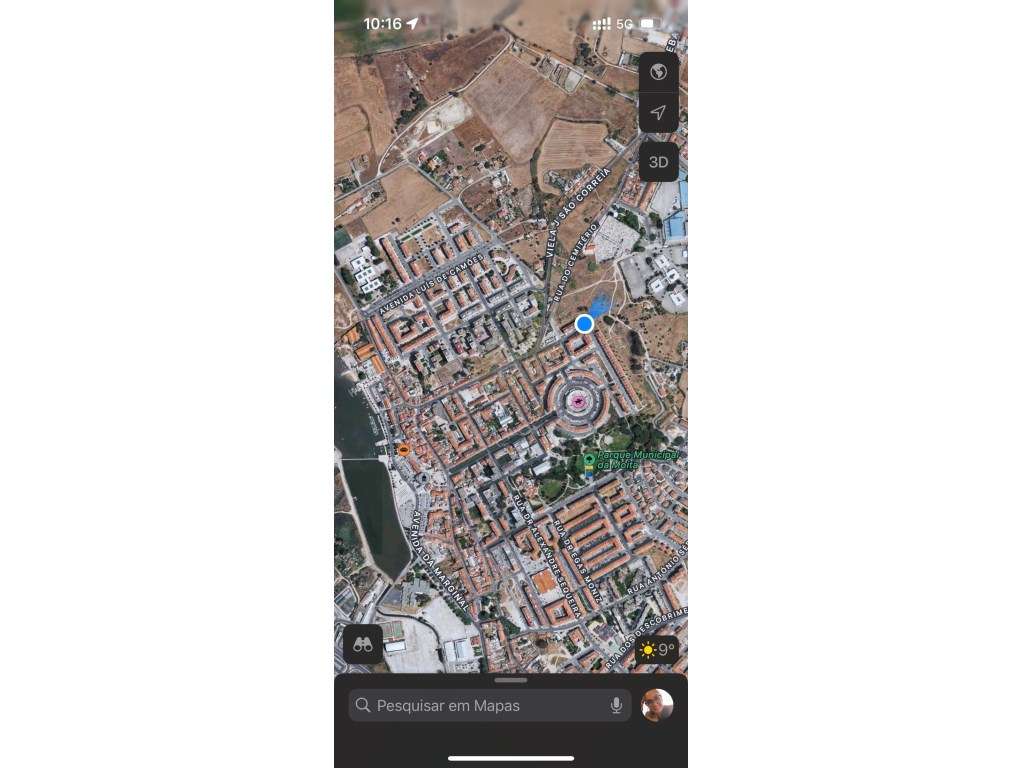Select the Parque Municipal da Moita pin
This screenshot has height=768, width=1024.
[589, 461]
